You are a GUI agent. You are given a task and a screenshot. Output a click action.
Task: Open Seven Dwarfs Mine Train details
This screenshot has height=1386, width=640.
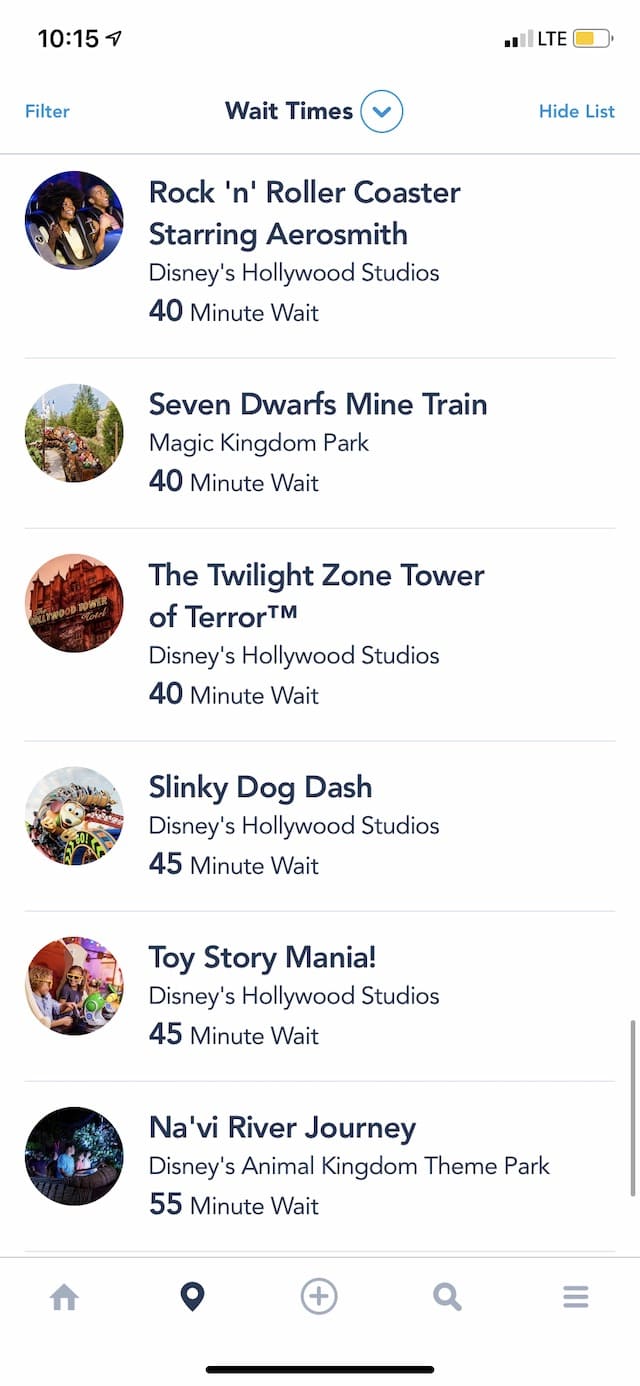click(320, 443)
